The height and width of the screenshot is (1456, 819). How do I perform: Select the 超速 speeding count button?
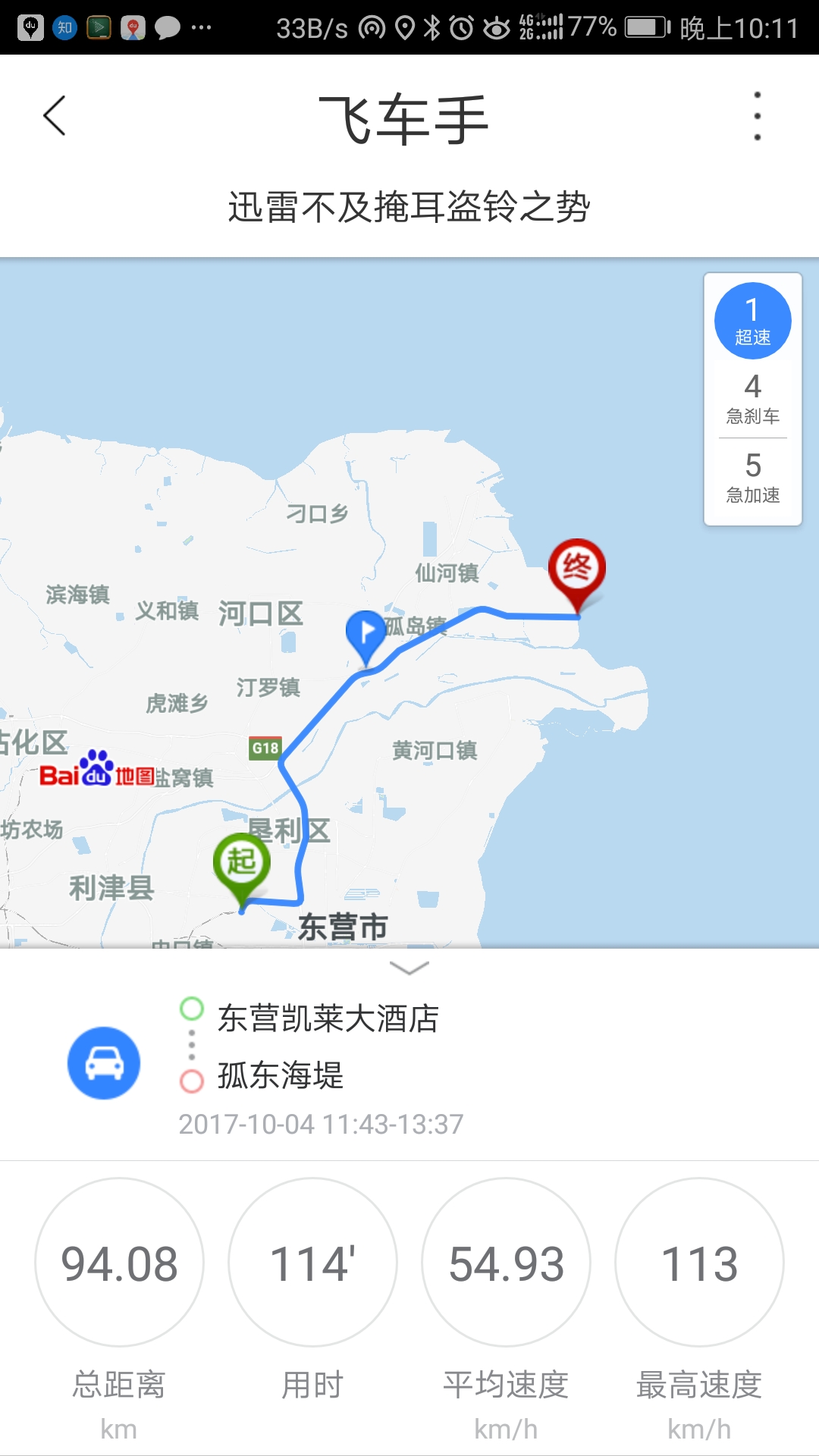pos(752,321)
